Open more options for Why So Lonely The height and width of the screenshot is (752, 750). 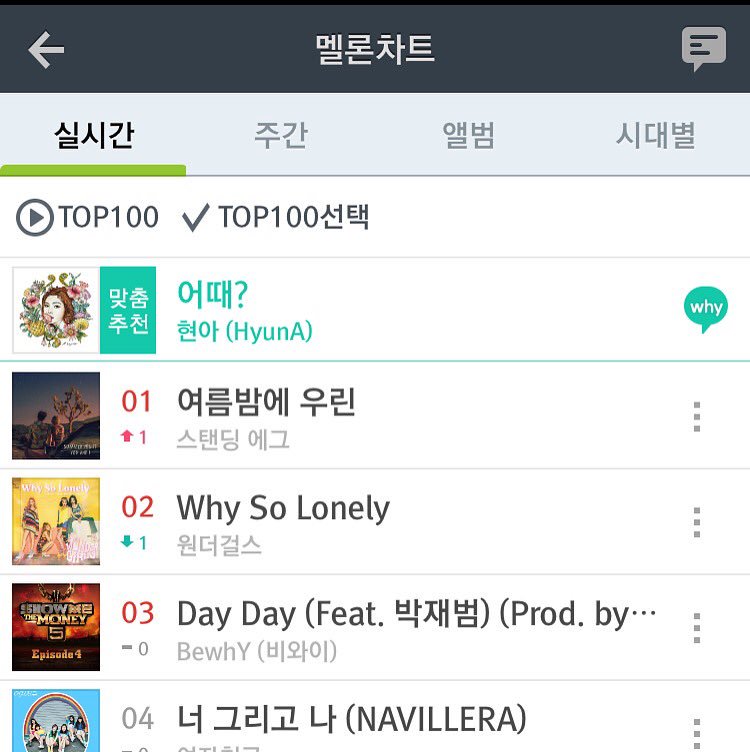coord(697,522)
